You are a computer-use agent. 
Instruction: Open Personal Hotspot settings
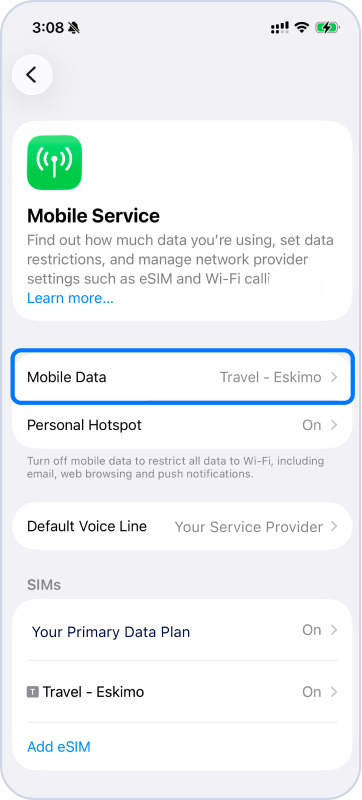tap(182, 425)
